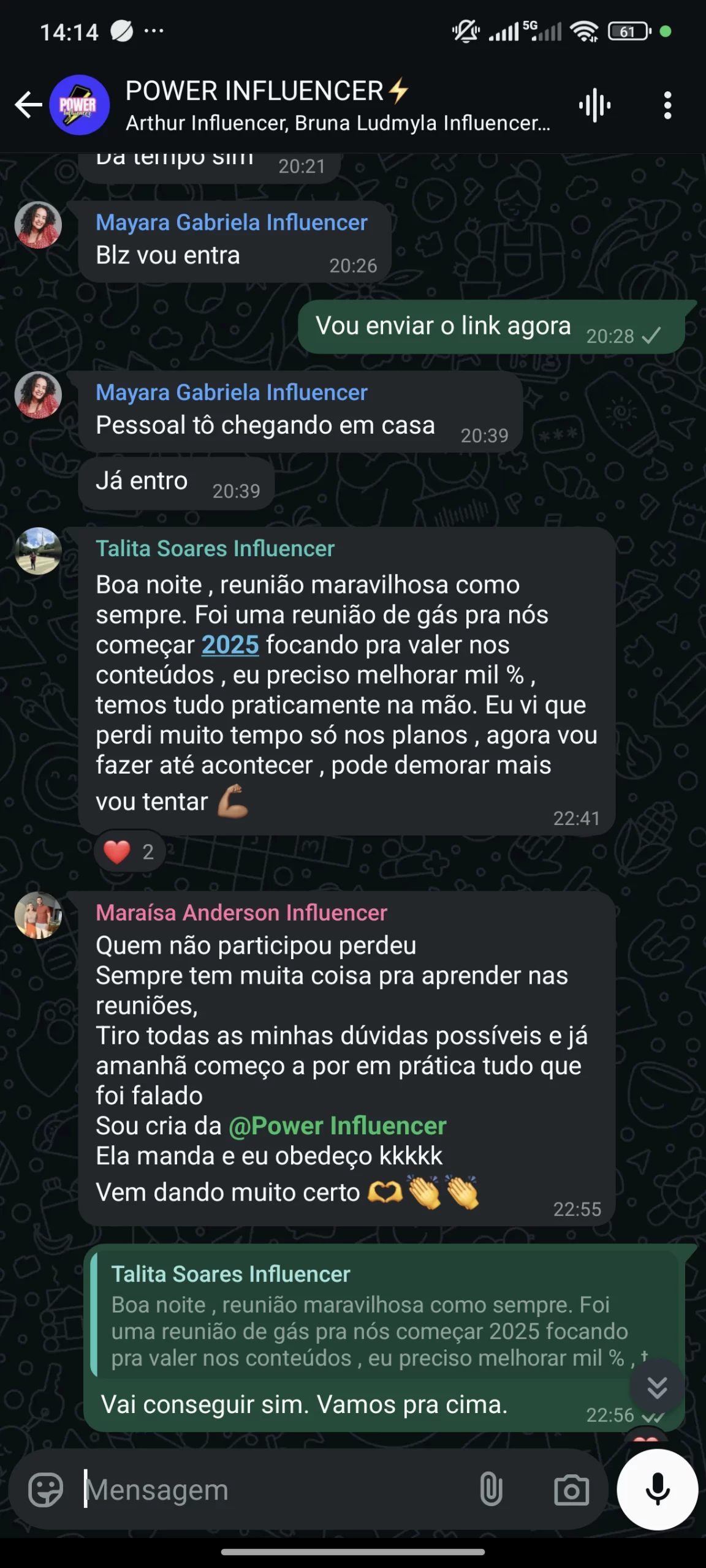Open the overflow menu
Screen dimensions: 706x1568
[667, 105]
